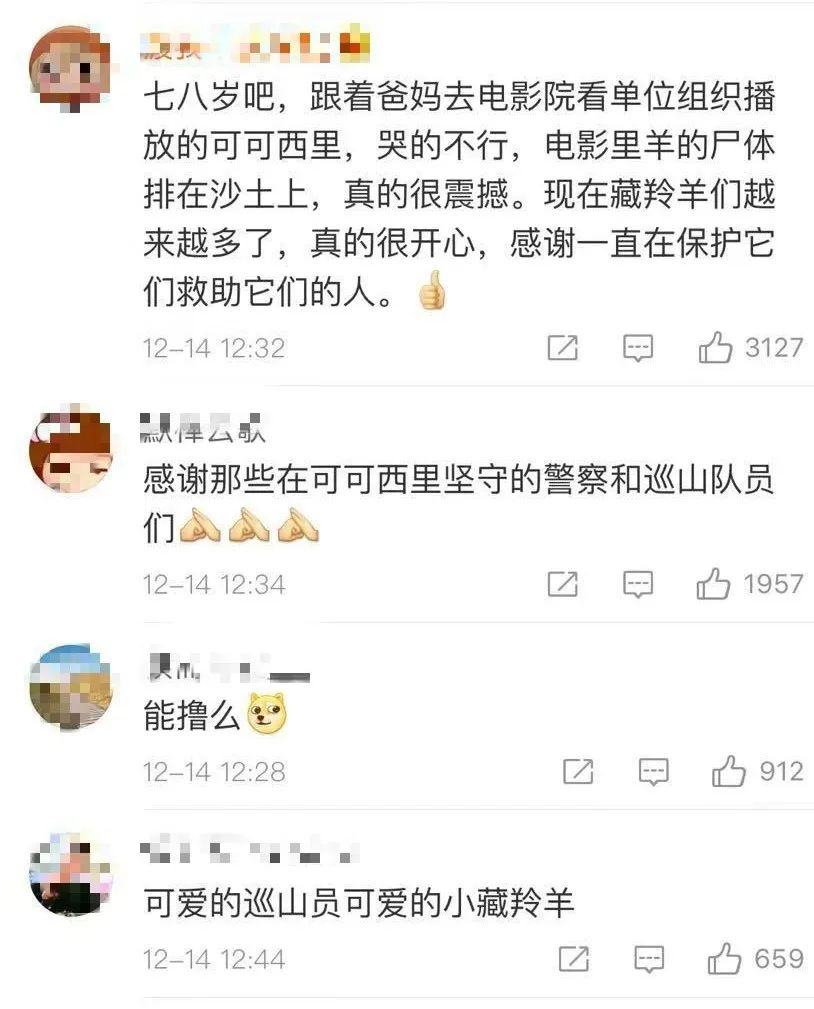This screenshot has height=1009, width=814.
Task: Like the '能撸么' comment
Action: tap(729, 772)
